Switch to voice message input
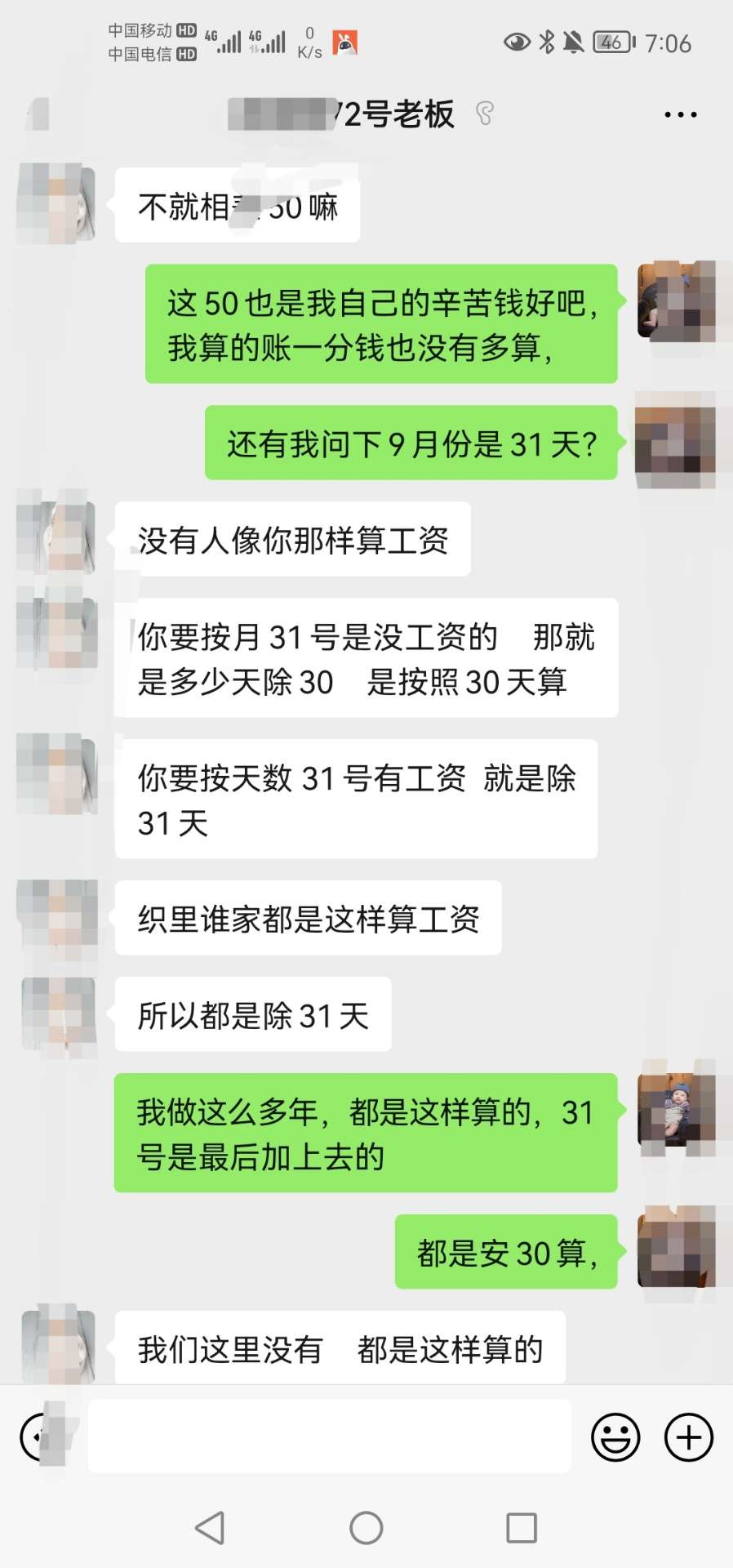 tap(41, 1437)
